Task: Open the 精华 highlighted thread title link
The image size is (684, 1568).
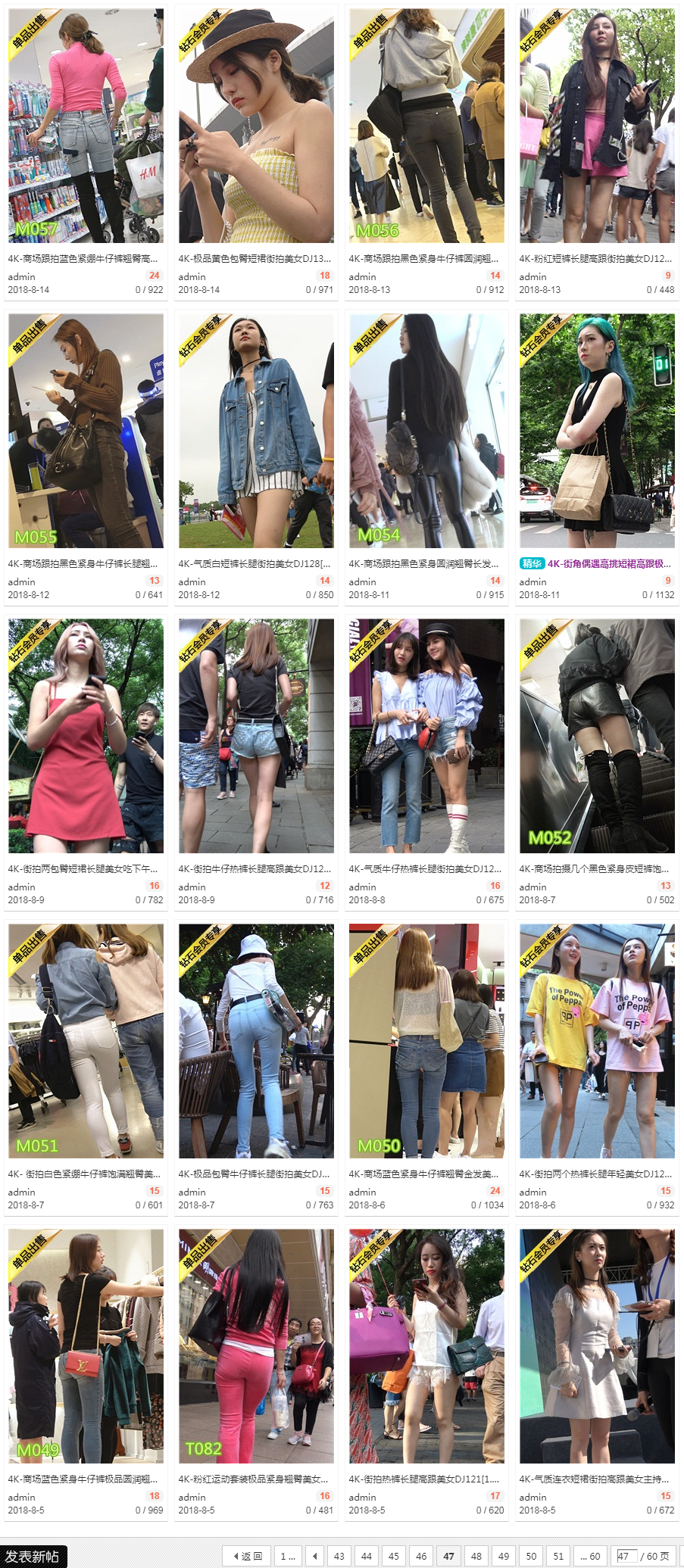Action: click(609, 563)
